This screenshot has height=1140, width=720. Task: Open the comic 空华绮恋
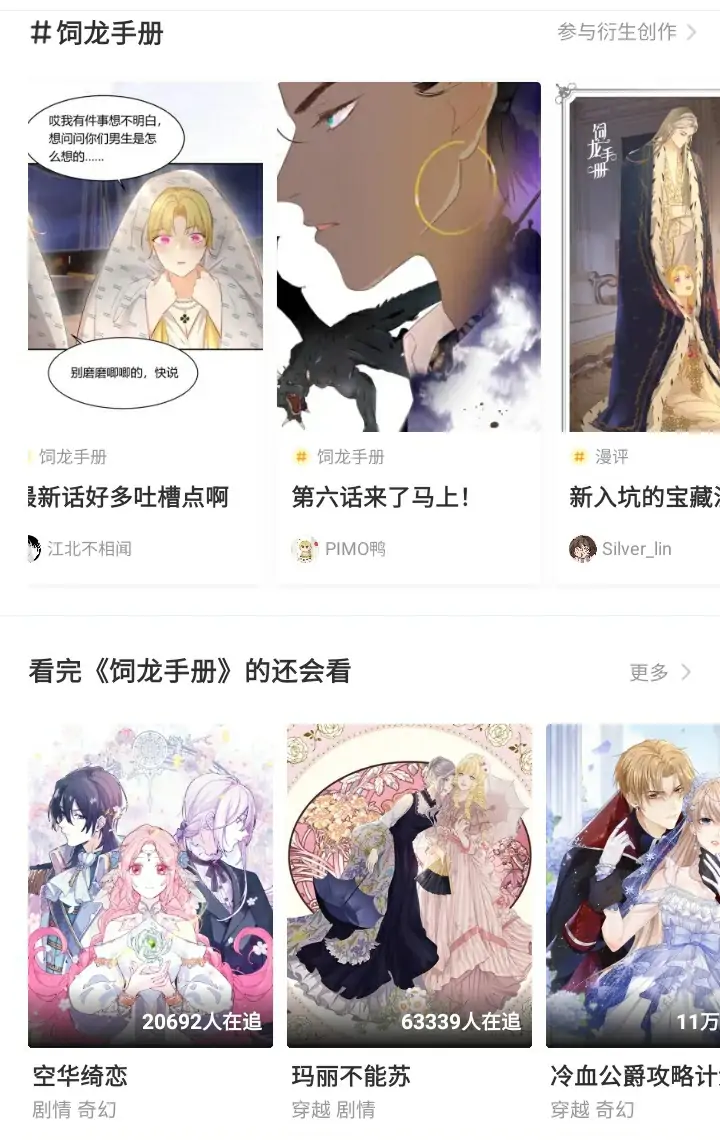point(150,885)
